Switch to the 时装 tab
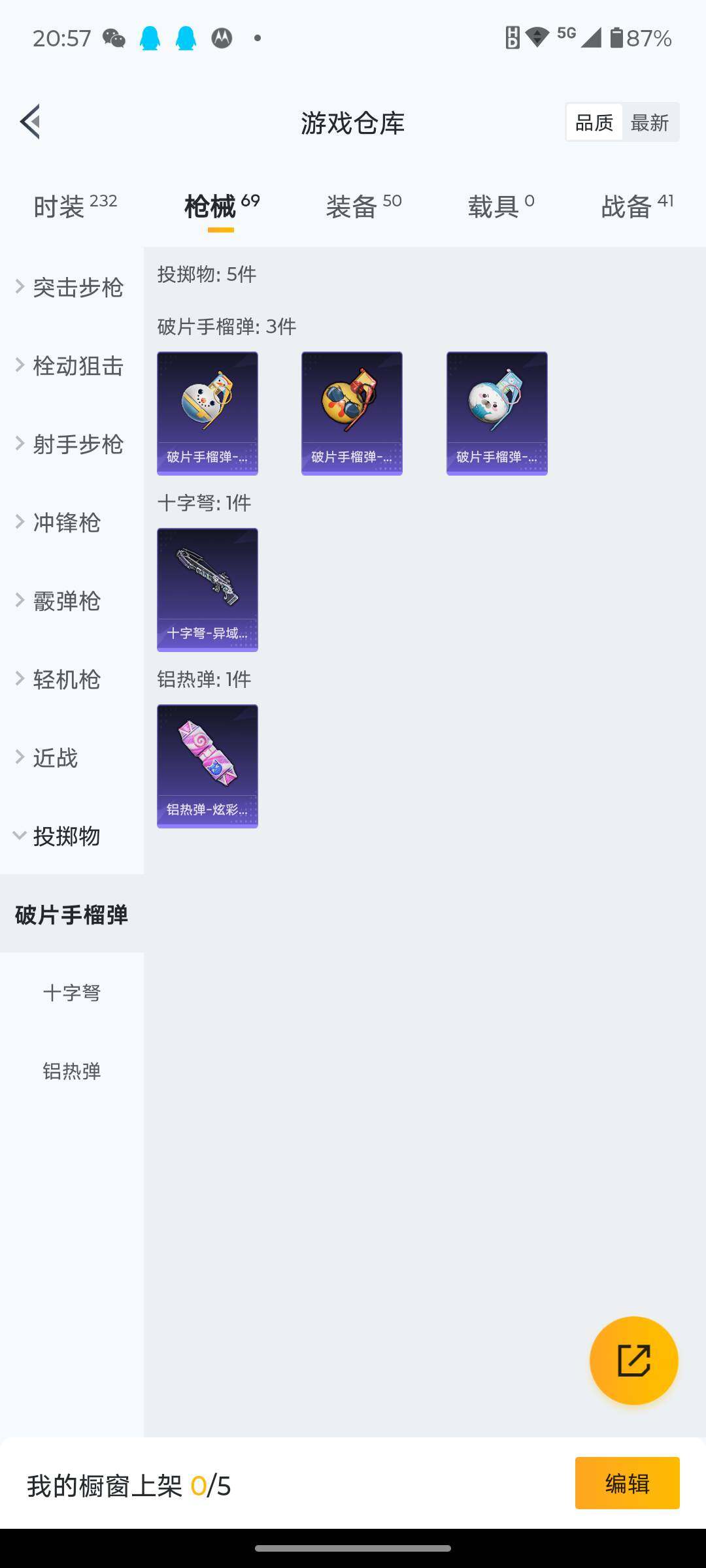This screenshot has width=706, height=1568. pos(75,206)
